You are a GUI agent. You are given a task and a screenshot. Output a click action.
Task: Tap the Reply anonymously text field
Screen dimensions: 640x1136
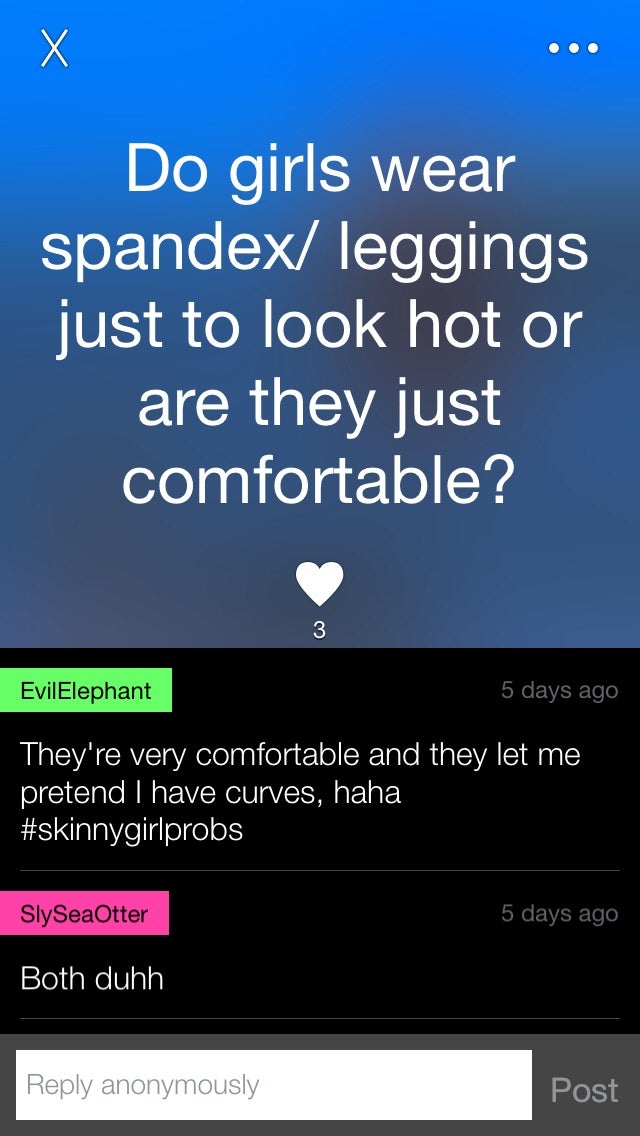coord(274,1085)
